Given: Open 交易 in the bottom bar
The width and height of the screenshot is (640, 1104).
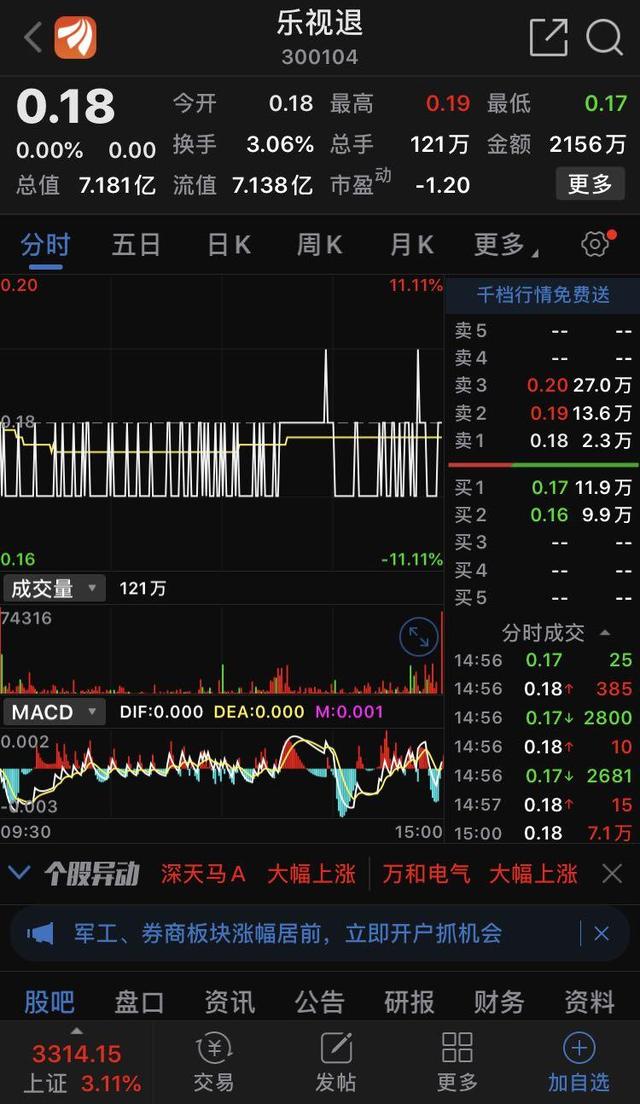Looking at the screenshot, I should (213, 1062).
